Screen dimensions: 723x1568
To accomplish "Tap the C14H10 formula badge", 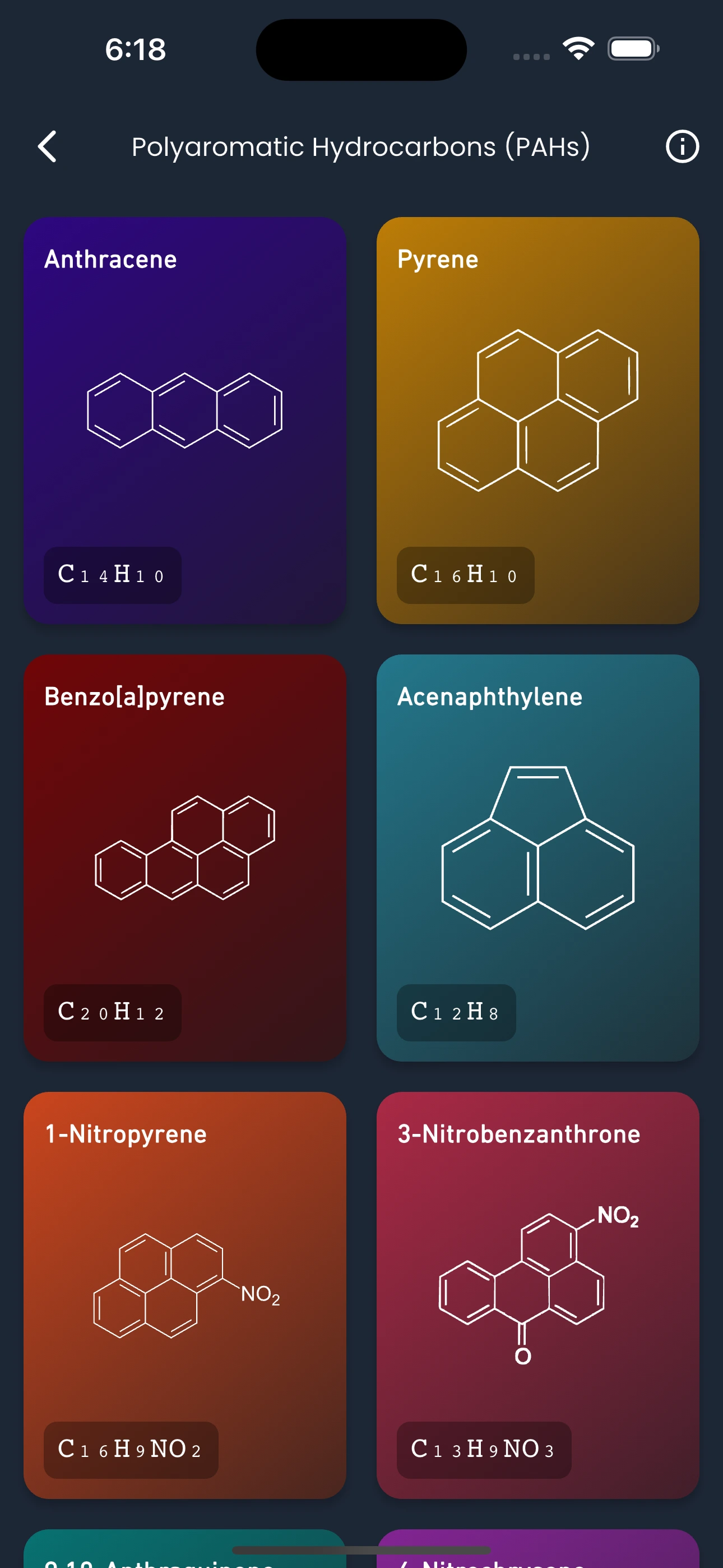I will tap(112, 575).
